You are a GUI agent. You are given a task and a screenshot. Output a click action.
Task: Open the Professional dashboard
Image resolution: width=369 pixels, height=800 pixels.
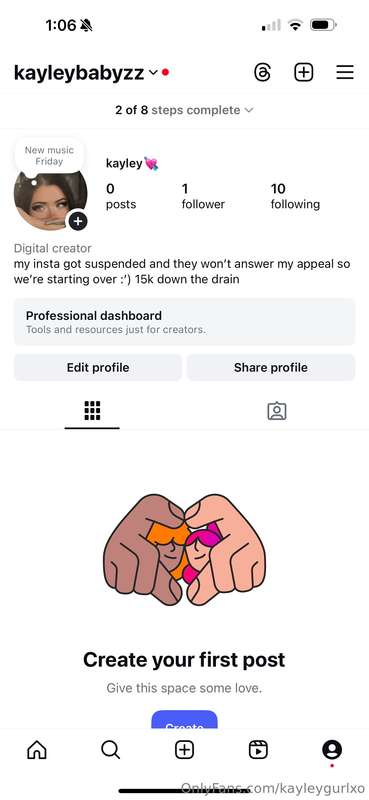184,322
